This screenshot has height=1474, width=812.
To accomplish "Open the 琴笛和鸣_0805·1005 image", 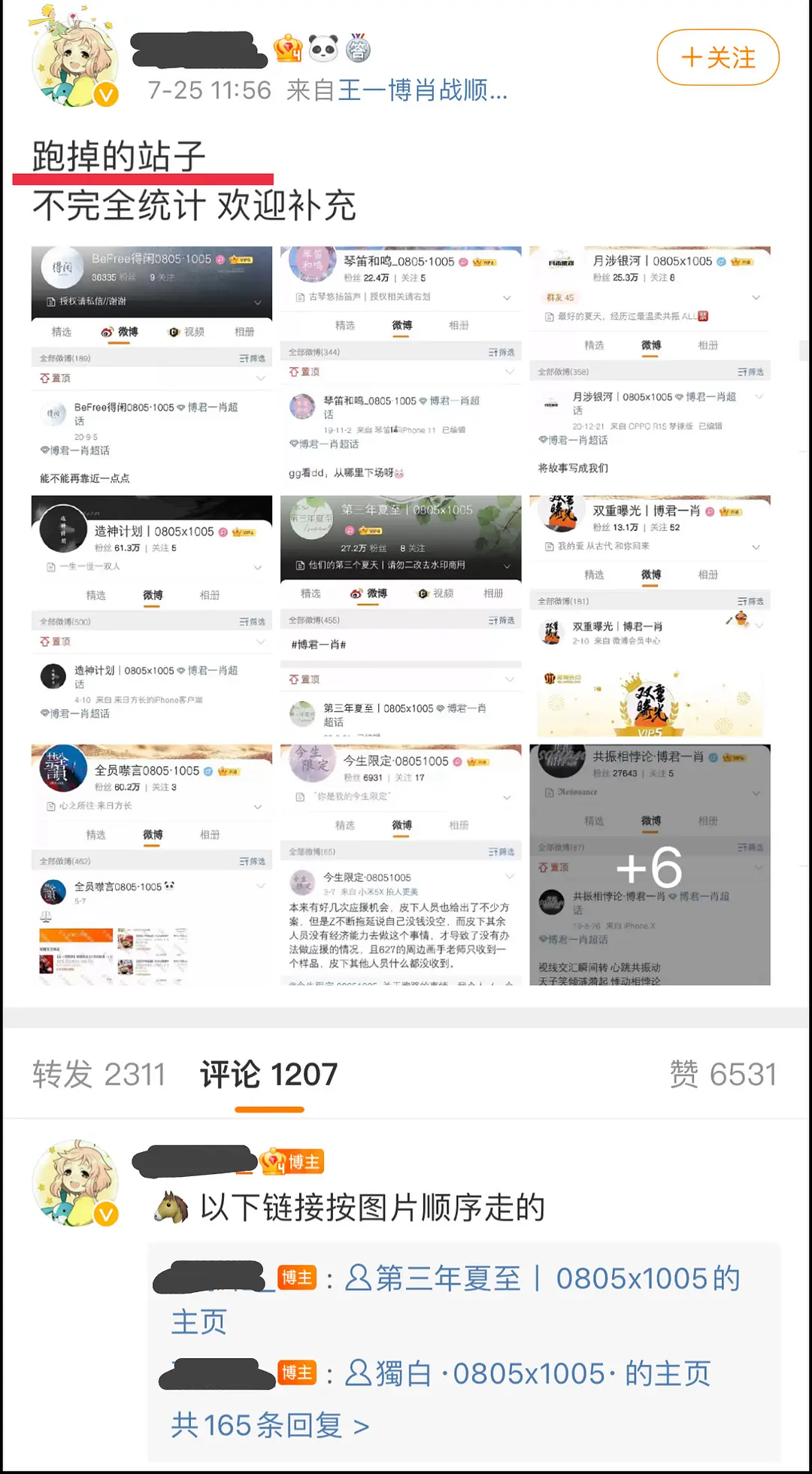I will [401, 366].
